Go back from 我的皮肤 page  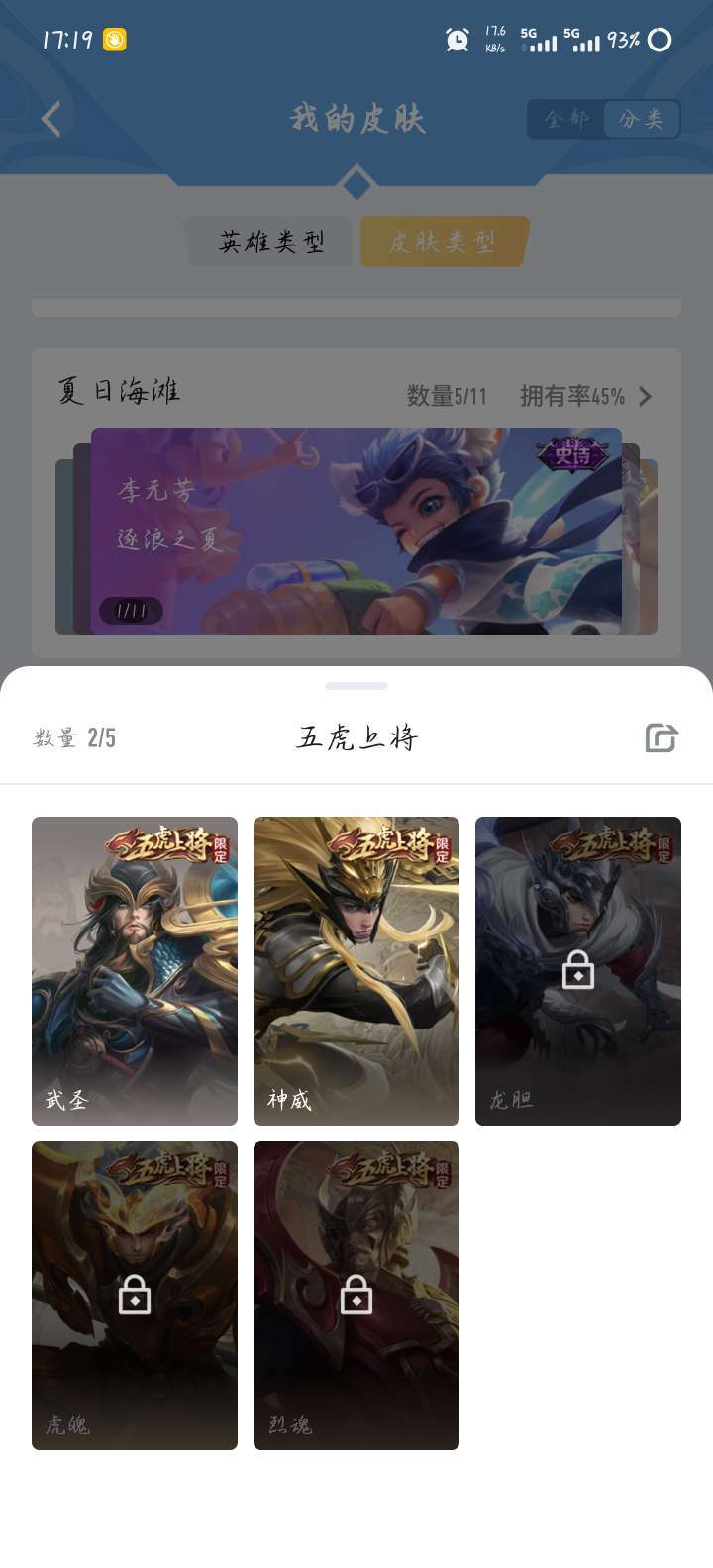[51, 120]
